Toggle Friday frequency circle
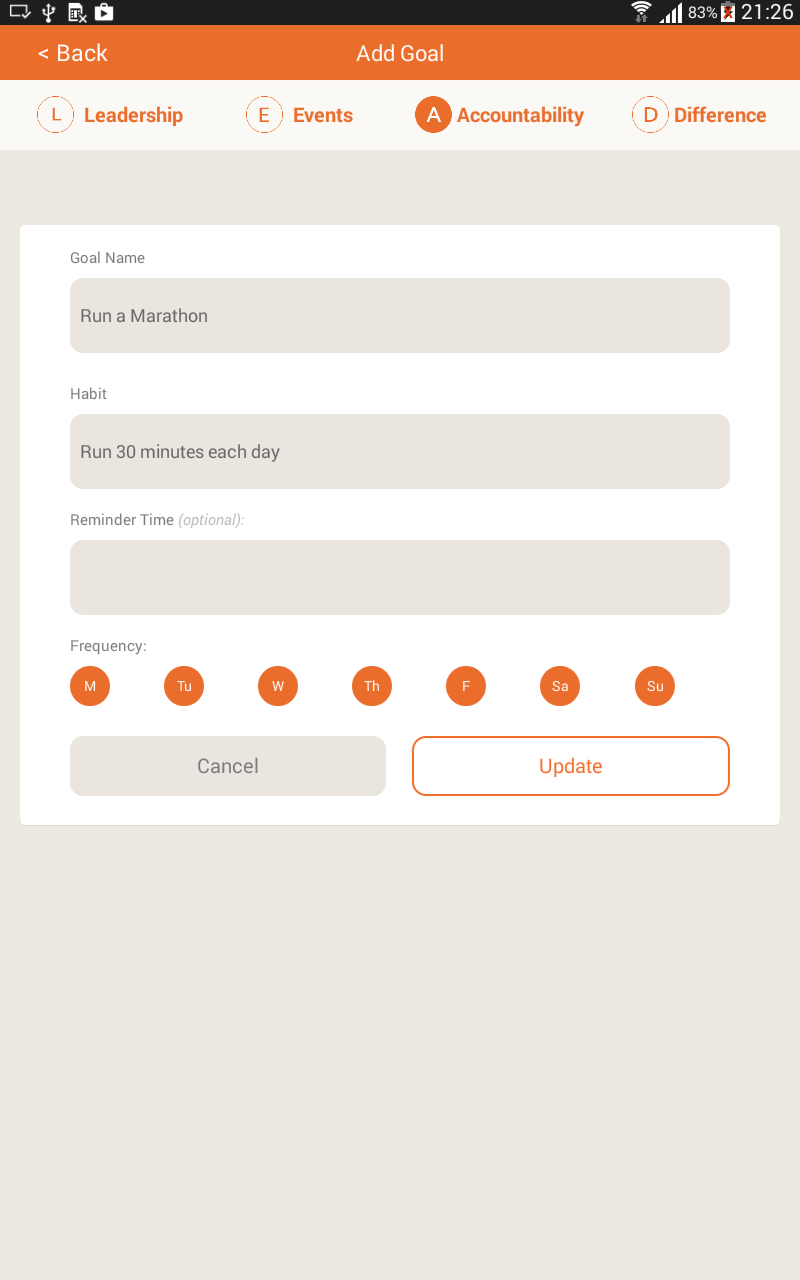The width and height of the screenshot is (800, 1280). 466,686
